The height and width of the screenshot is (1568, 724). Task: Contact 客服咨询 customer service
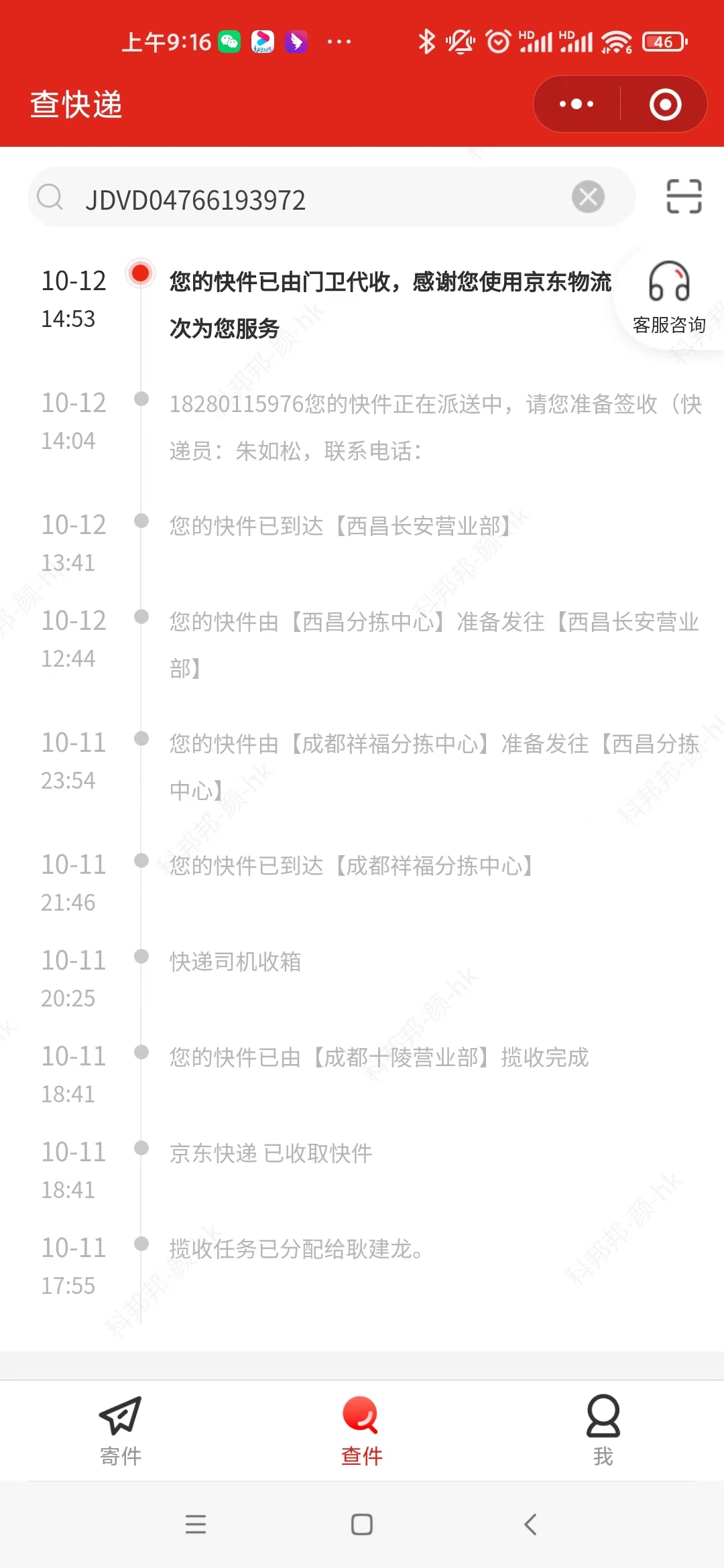[x=669, y=298]
